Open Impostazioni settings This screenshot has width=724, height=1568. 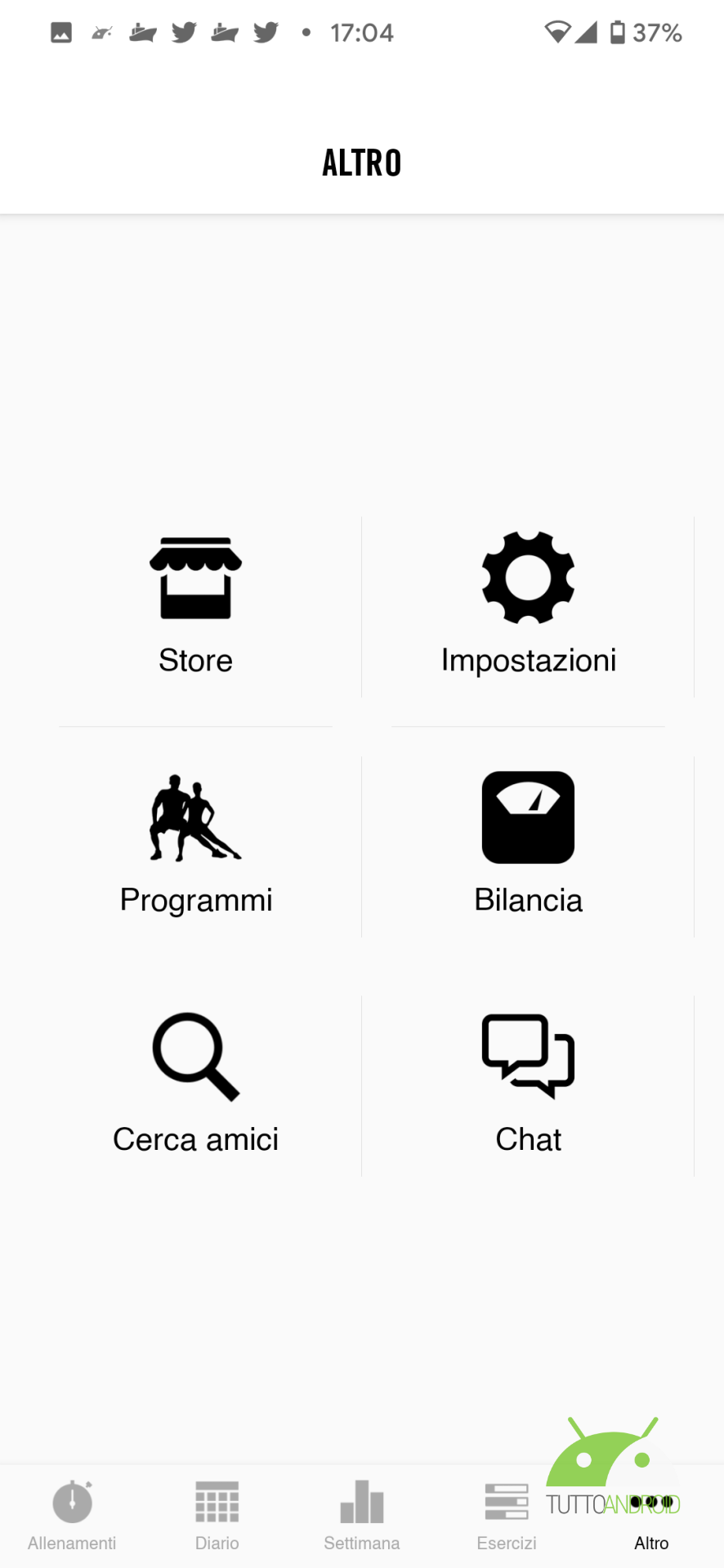click(528, 607)
